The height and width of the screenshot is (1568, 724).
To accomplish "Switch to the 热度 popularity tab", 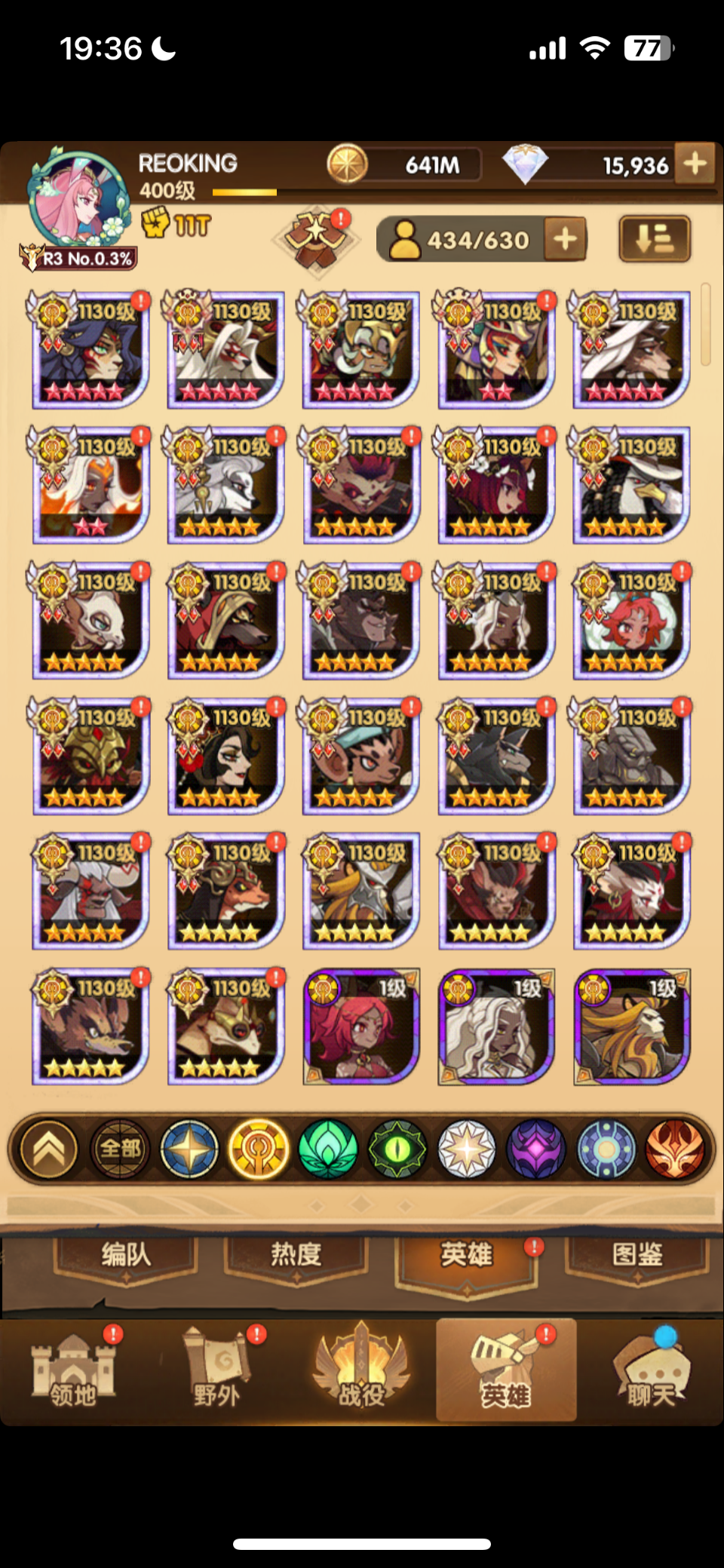I will [296, 1256].
